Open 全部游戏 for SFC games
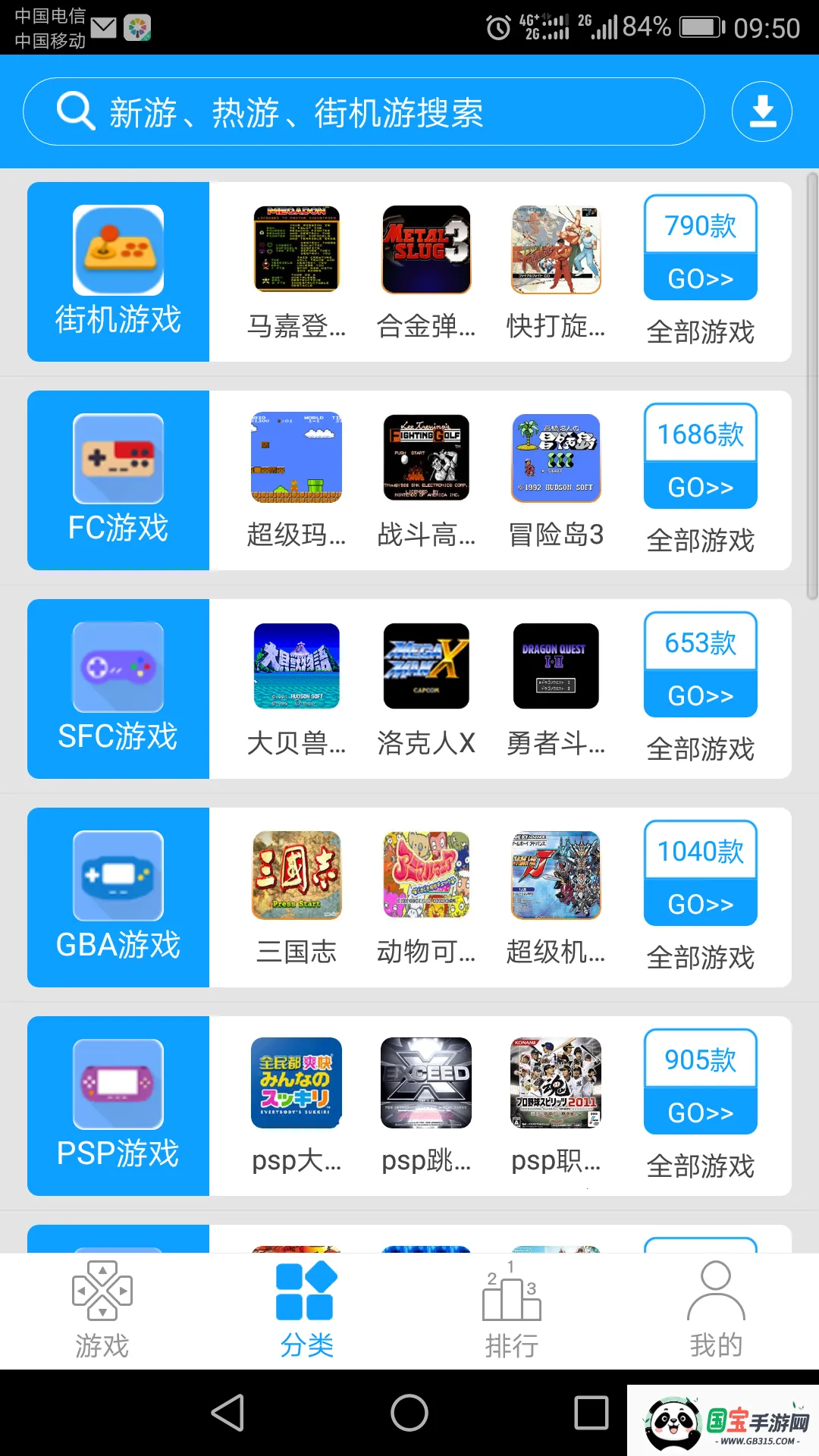The width and height of the screenshot is (819, 1456). (699, 749)
